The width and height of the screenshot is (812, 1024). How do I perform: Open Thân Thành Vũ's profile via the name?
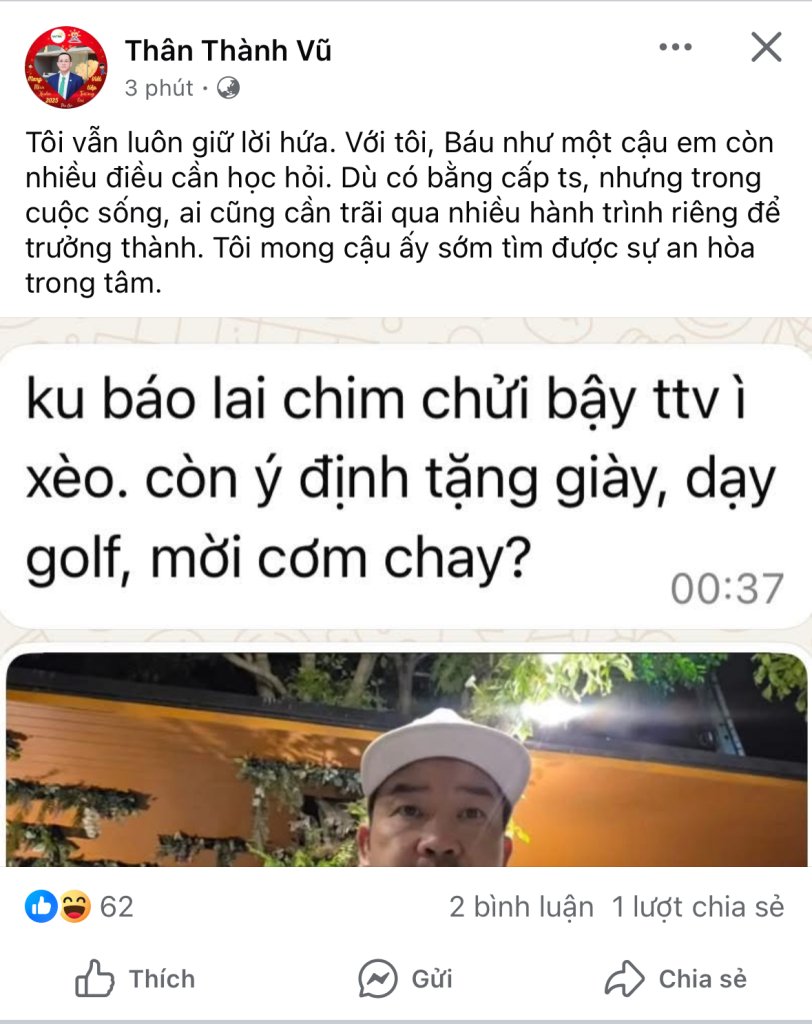tap(227, 50)
